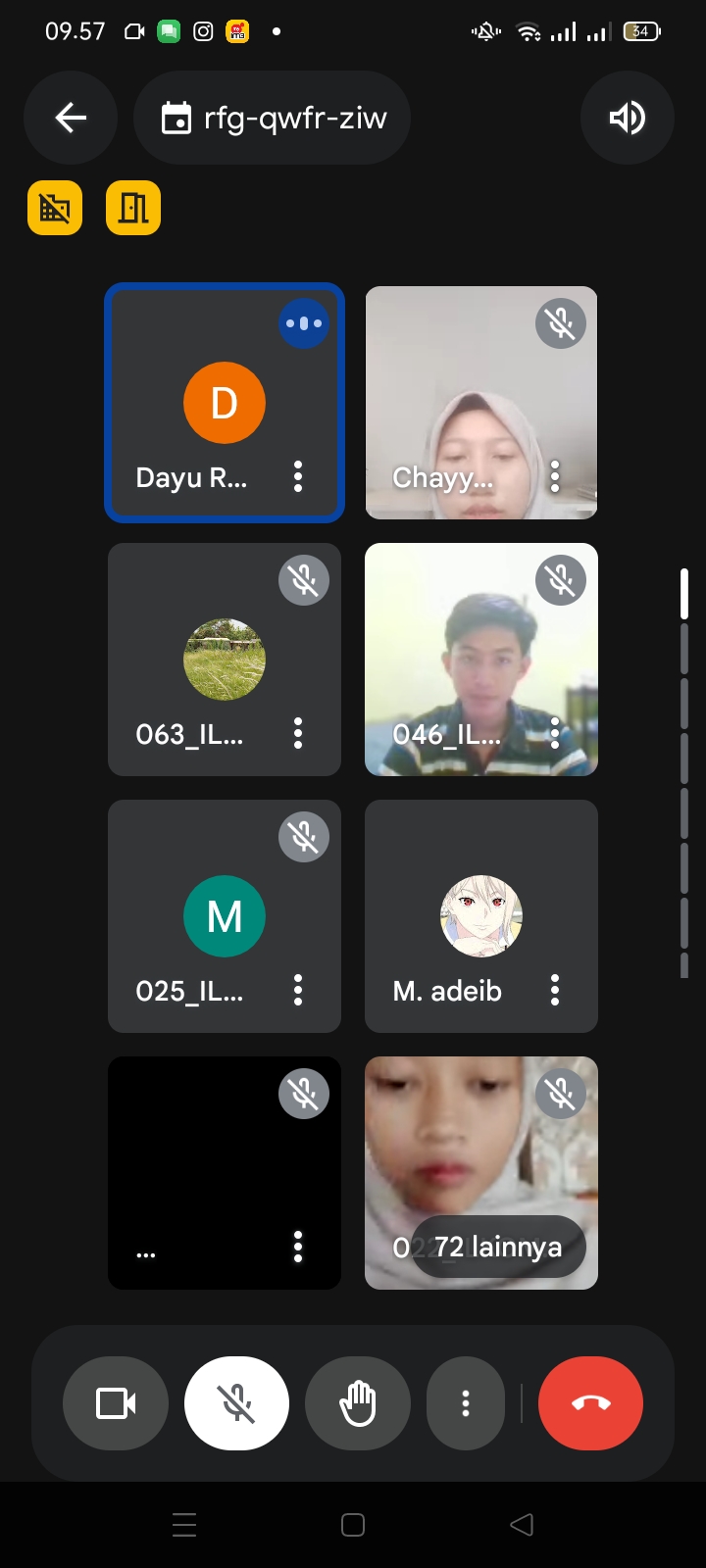Show the 72 lainnya participants
Viewport: 706px width, 1568px height.
coord(498,1248)
